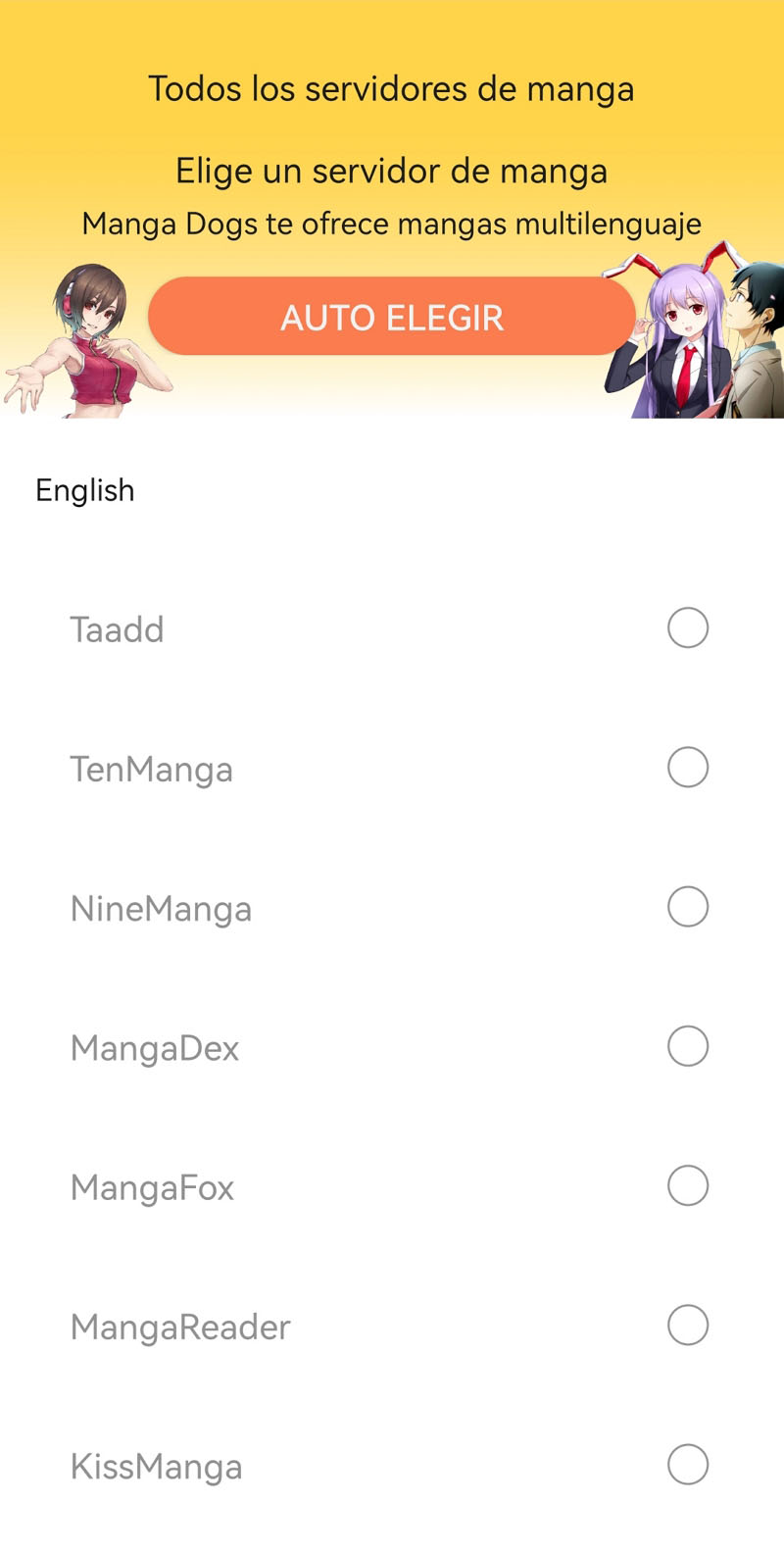Image resolution: width=784 pixels, height=1553 pixels.
Task: Select the NineManga radio button
Action: [x=687, y=907]
